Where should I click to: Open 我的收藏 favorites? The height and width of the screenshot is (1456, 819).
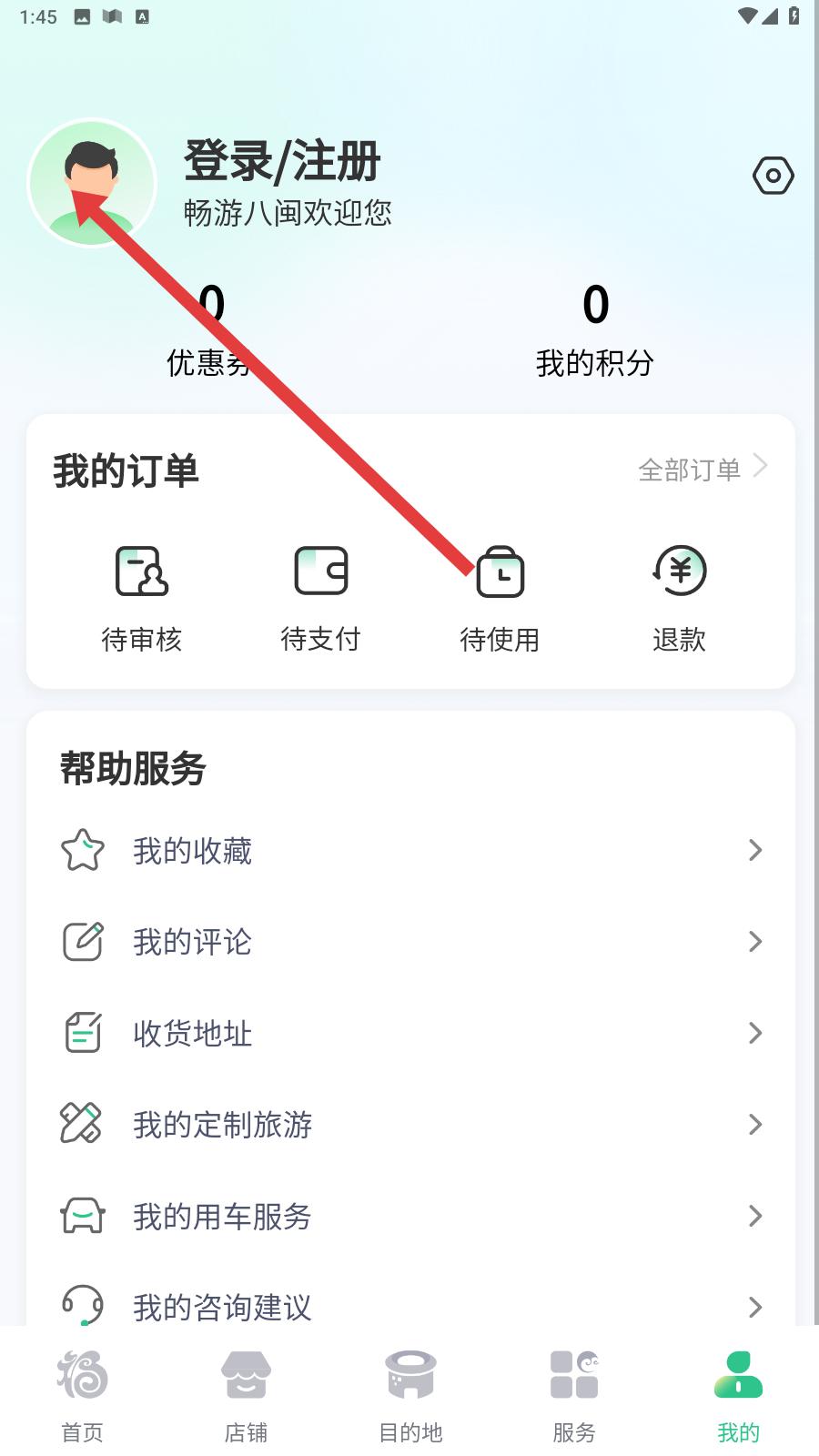[409, 851]
